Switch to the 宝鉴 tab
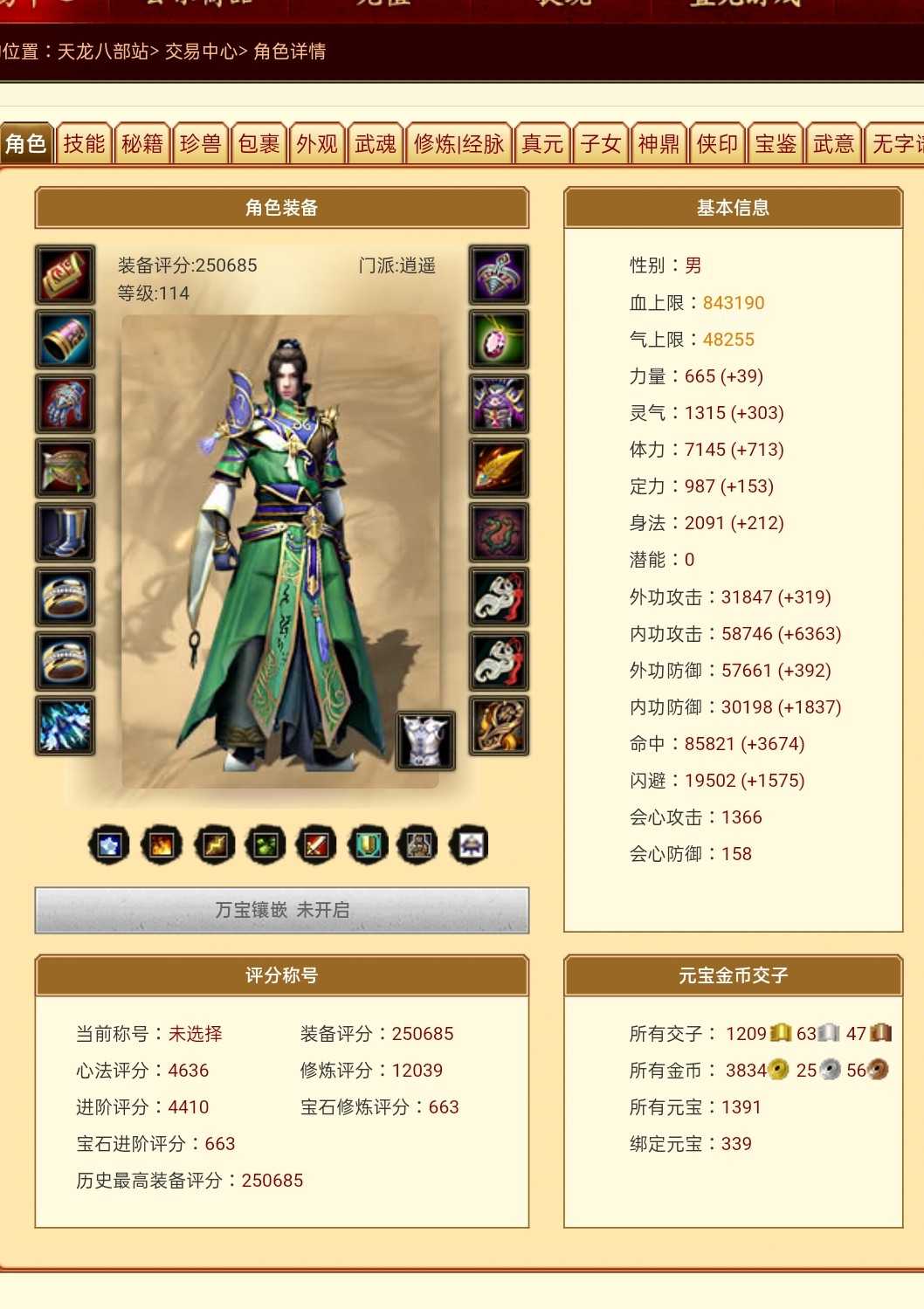This screenshot has height=1309, width=924. click(x=776, y=143)
